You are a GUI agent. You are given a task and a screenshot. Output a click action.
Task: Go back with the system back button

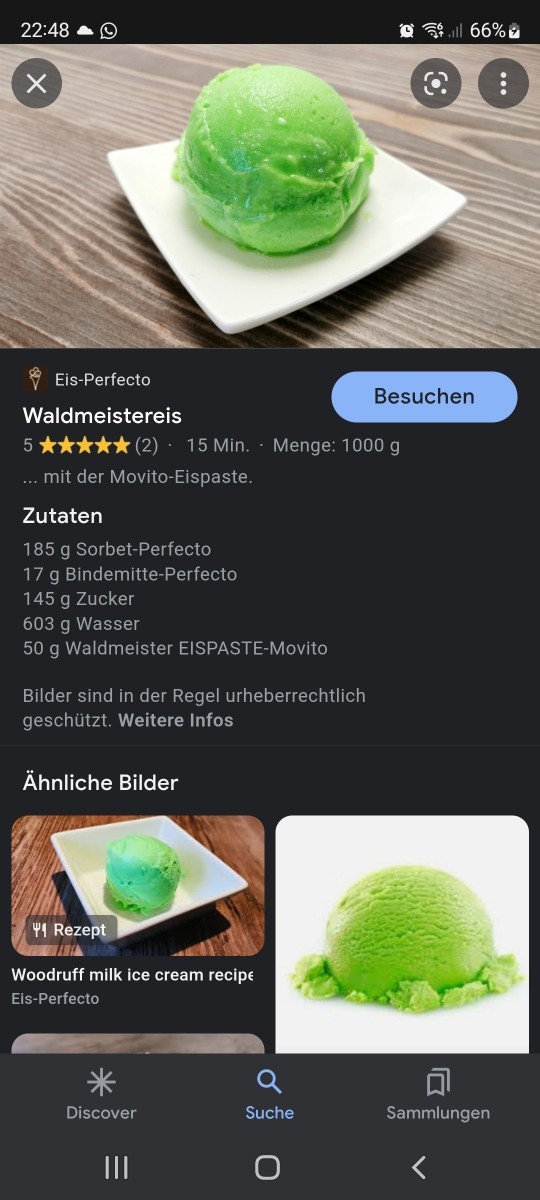pyautogui.click(x=419, y=1167)
